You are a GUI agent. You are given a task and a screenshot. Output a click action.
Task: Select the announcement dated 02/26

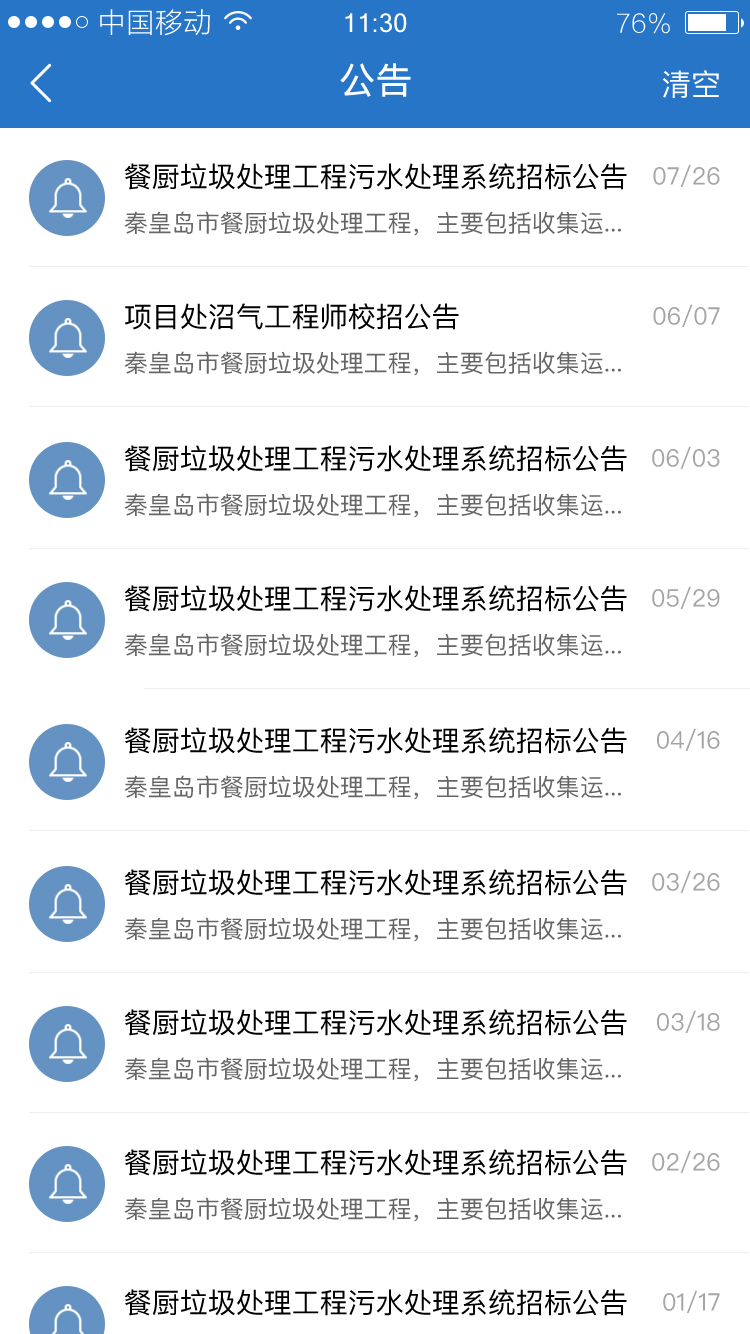click(x=375, y=1184)
